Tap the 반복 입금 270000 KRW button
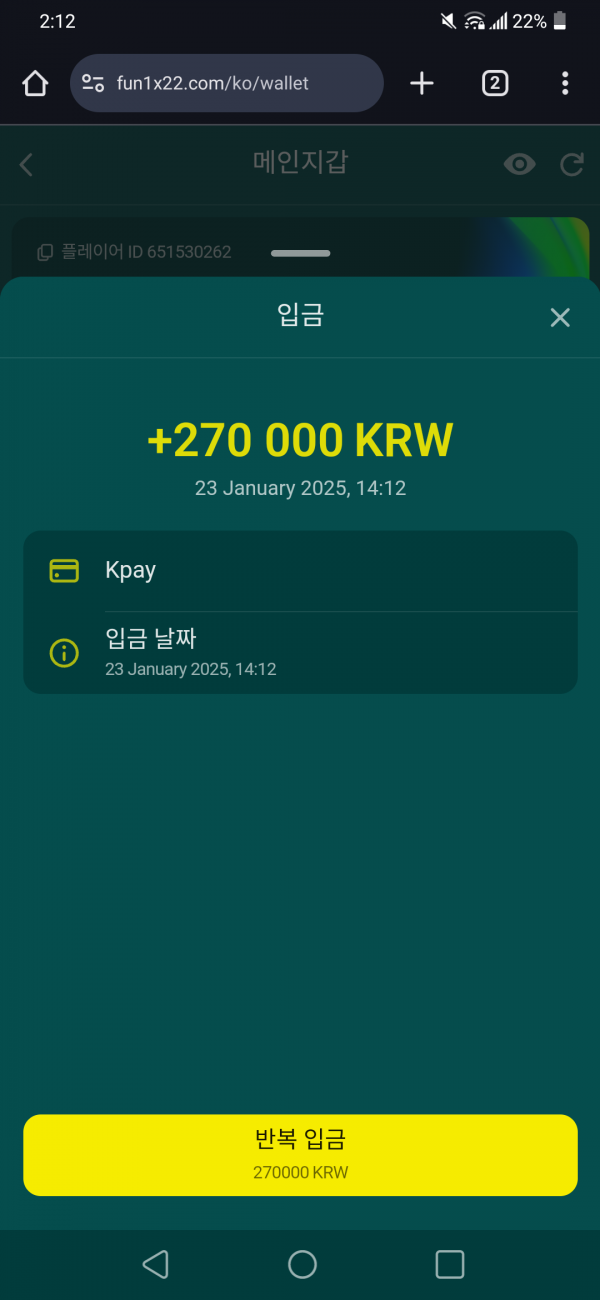Viewport: 600px width, 1300px height. (300, 1155)
